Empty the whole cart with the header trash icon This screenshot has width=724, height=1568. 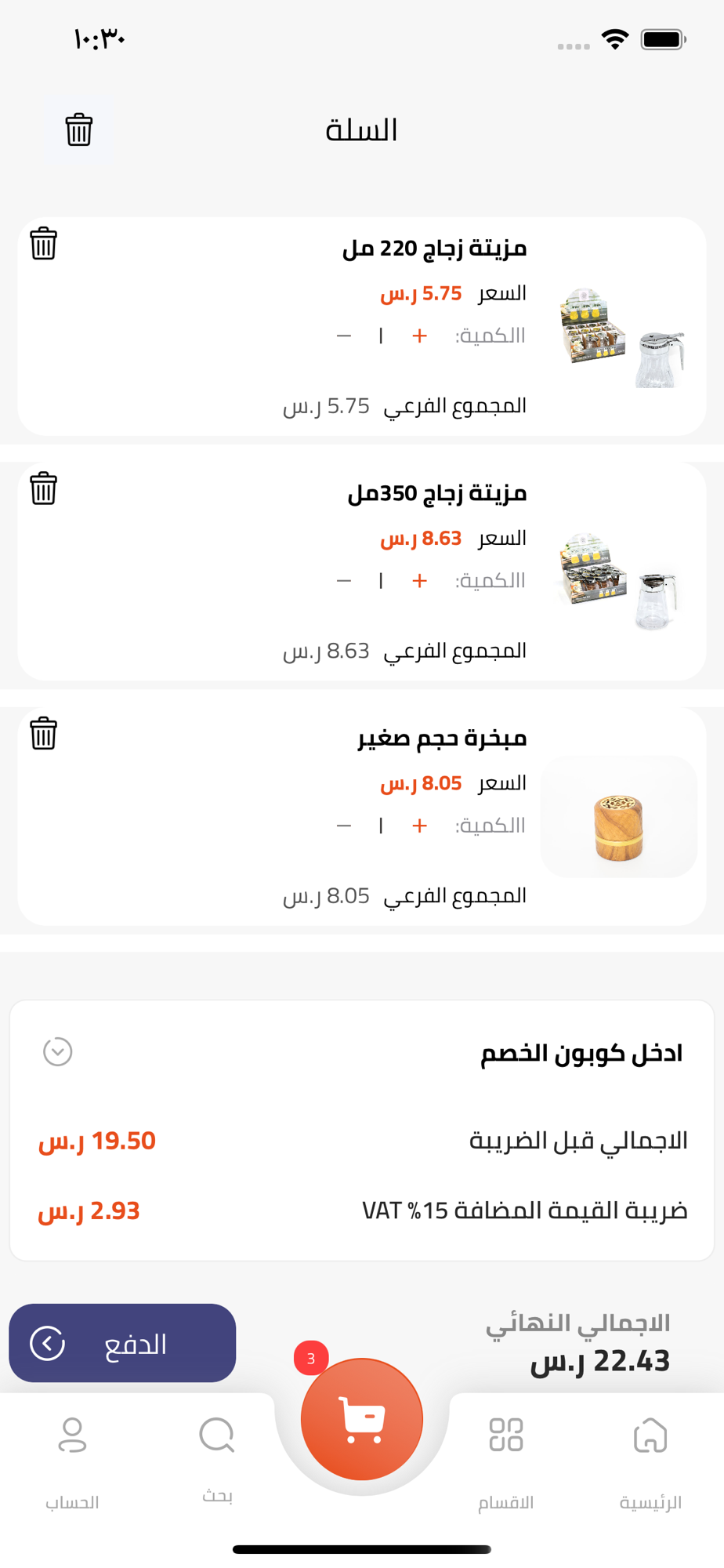pos(78,130)
